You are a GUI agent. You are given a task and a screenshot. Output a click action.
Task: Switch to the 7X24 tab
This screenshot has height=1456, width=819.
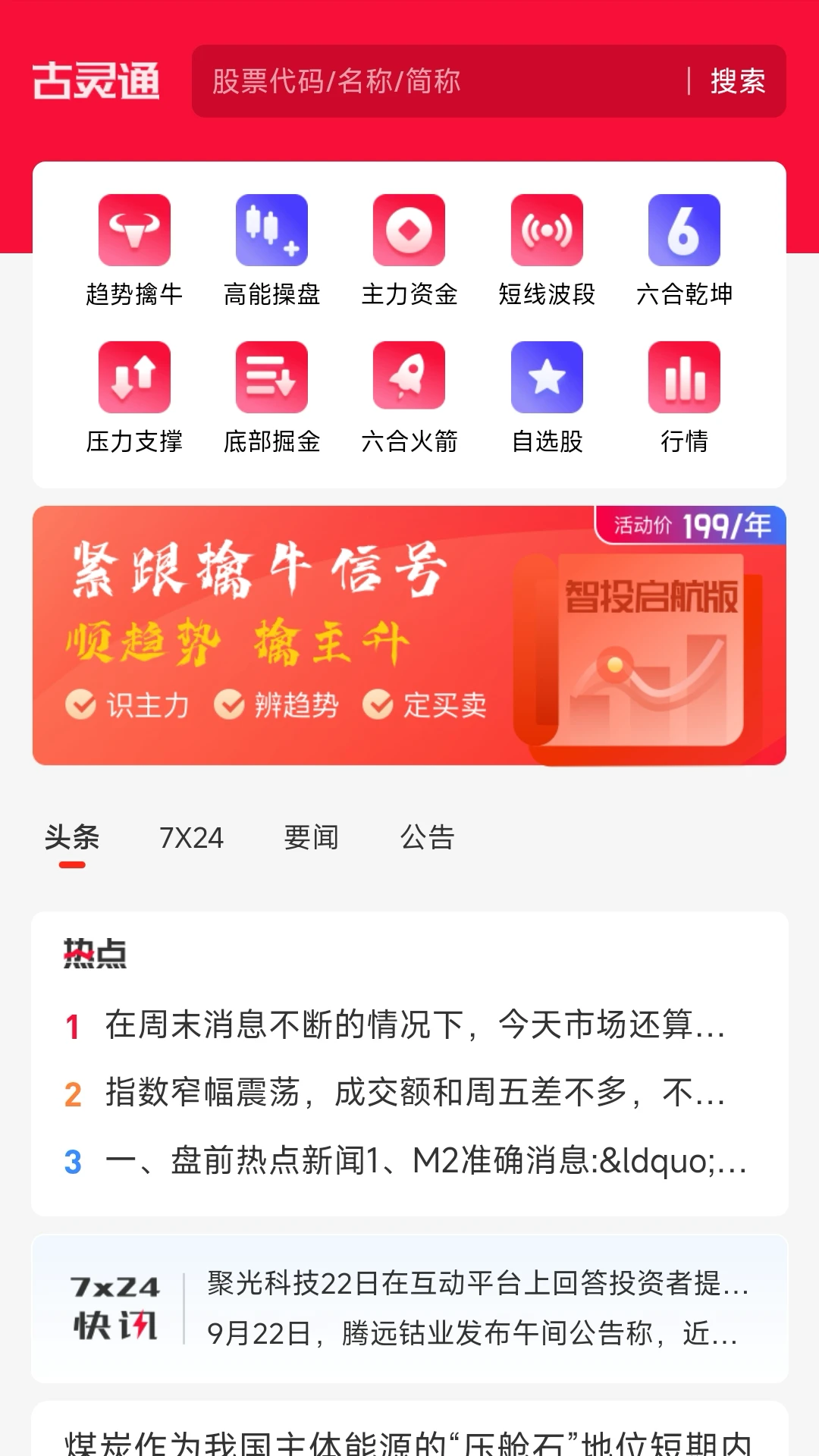click(190, 838)
